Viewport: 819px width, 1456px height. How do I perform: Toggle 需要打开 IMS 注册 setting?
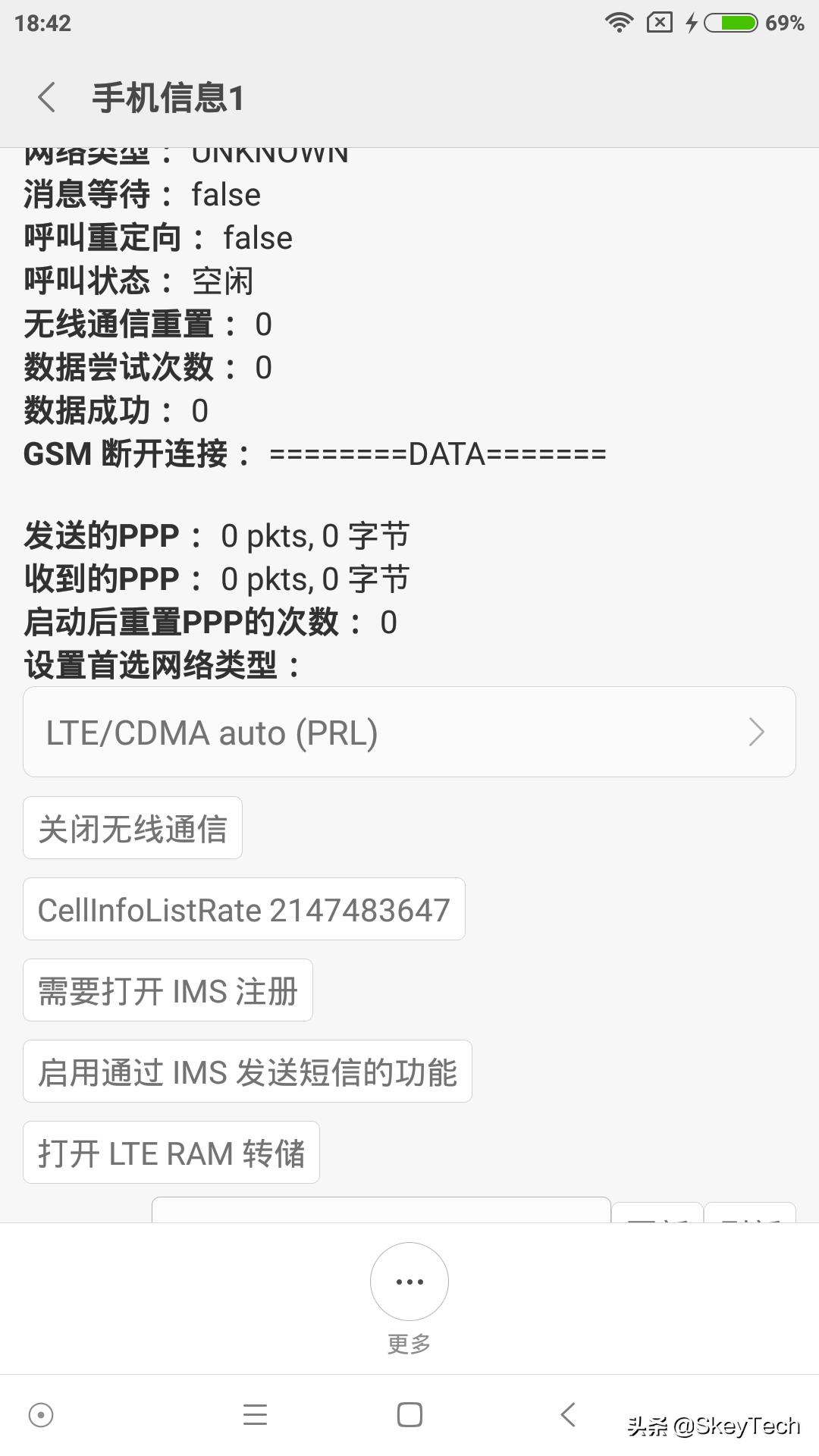coord(168,990)
